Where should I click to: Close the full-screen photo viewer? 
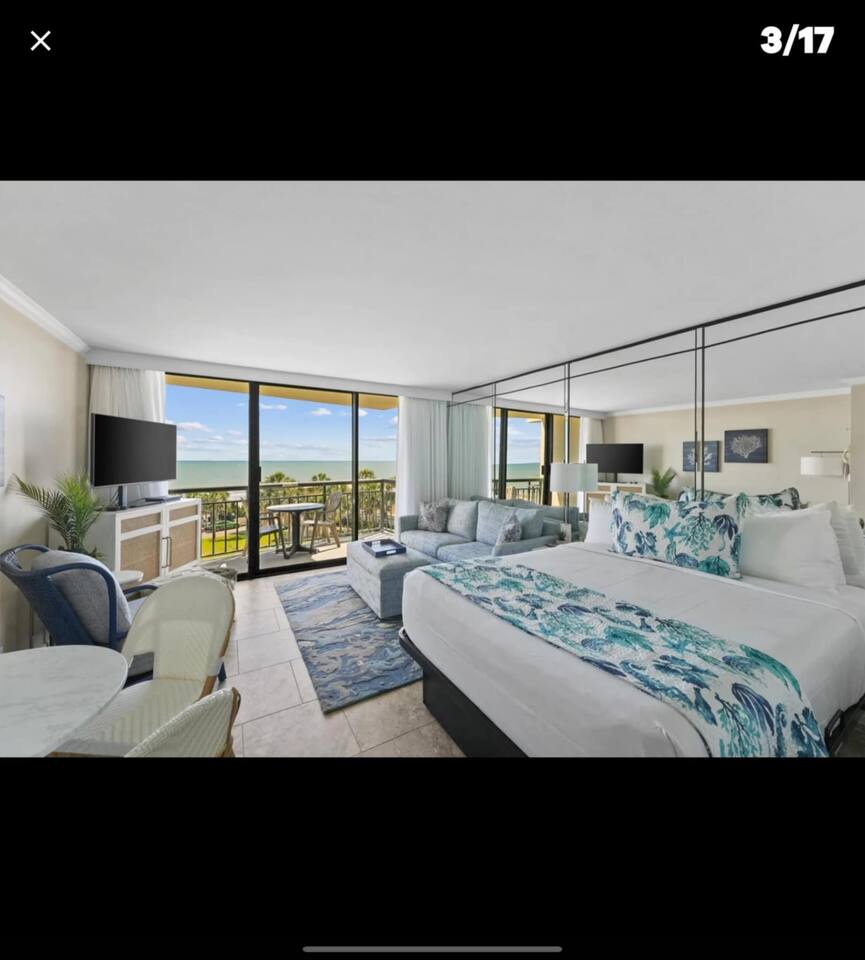(40, 41)
